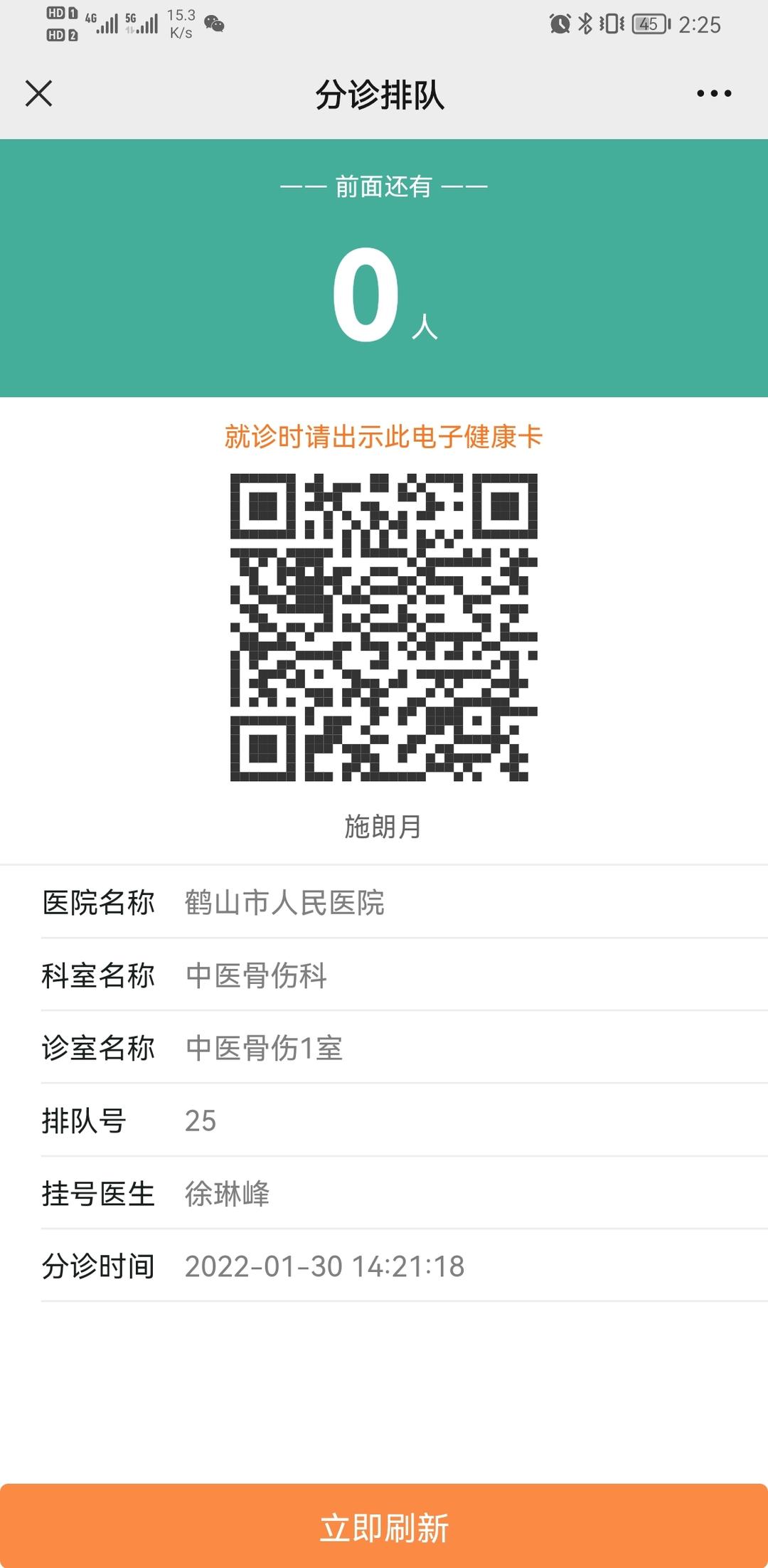Close the 分诊排队 page
This screenshot has width=768, height=1568.
pyautogui.click(x=38, y=93)
